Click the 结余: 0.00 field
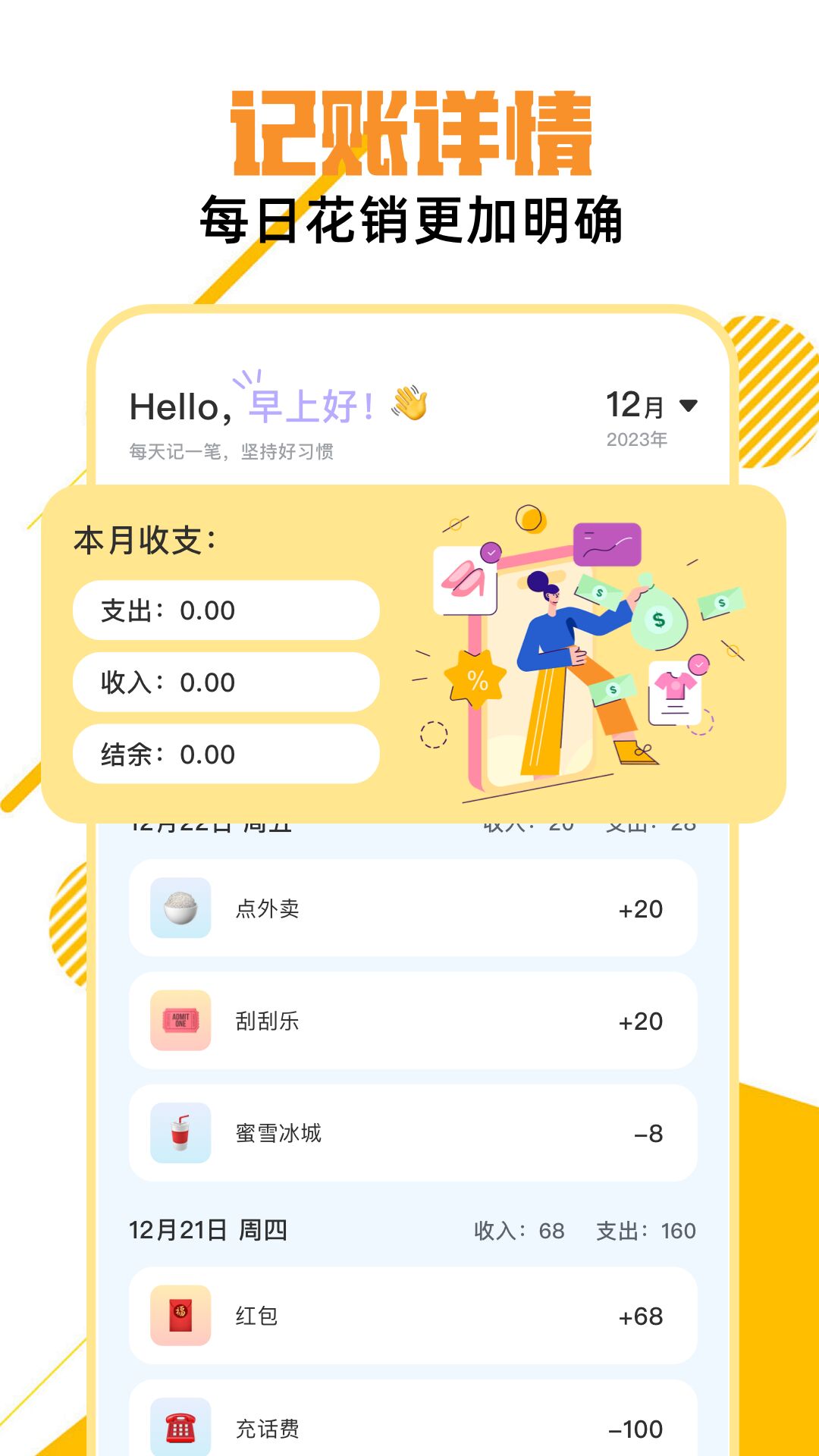 pyautogui.click(x=225, y=755)
